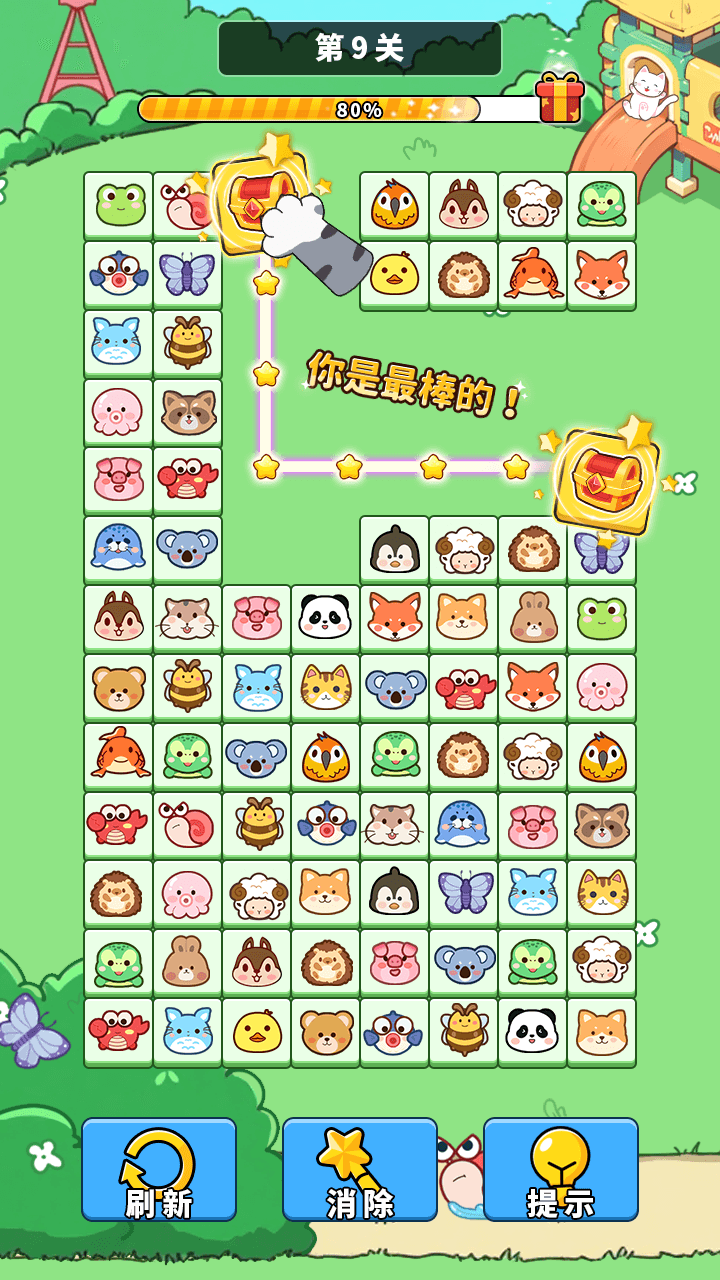Image resolution: width=720 pixels, height=1280 pixels.
Task: Pick the penguin tile beside the sheep
Action: 394,549
